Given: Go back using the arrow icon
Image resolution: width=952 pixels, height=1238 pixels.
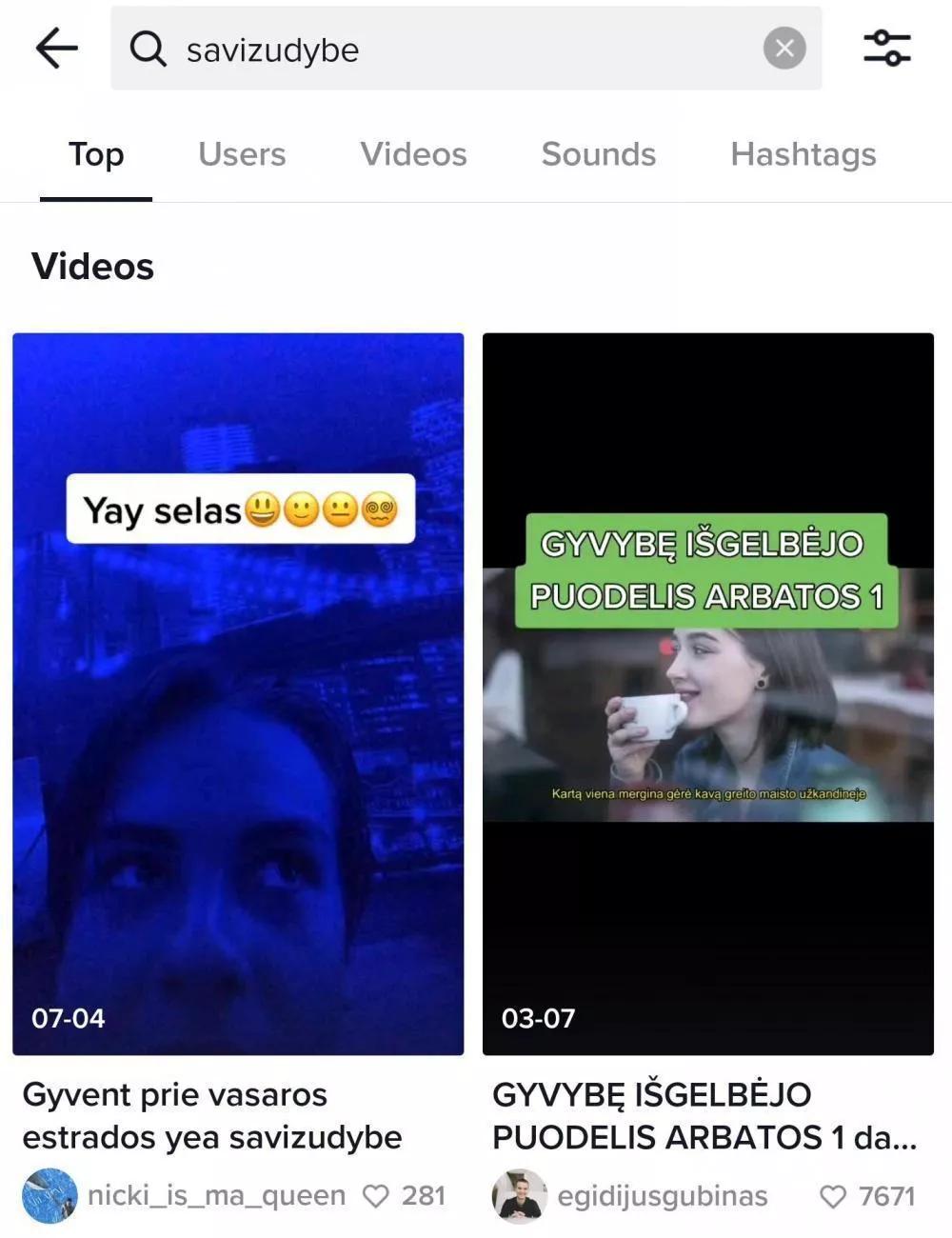Looking at the screenshot, I should [56, 49].
